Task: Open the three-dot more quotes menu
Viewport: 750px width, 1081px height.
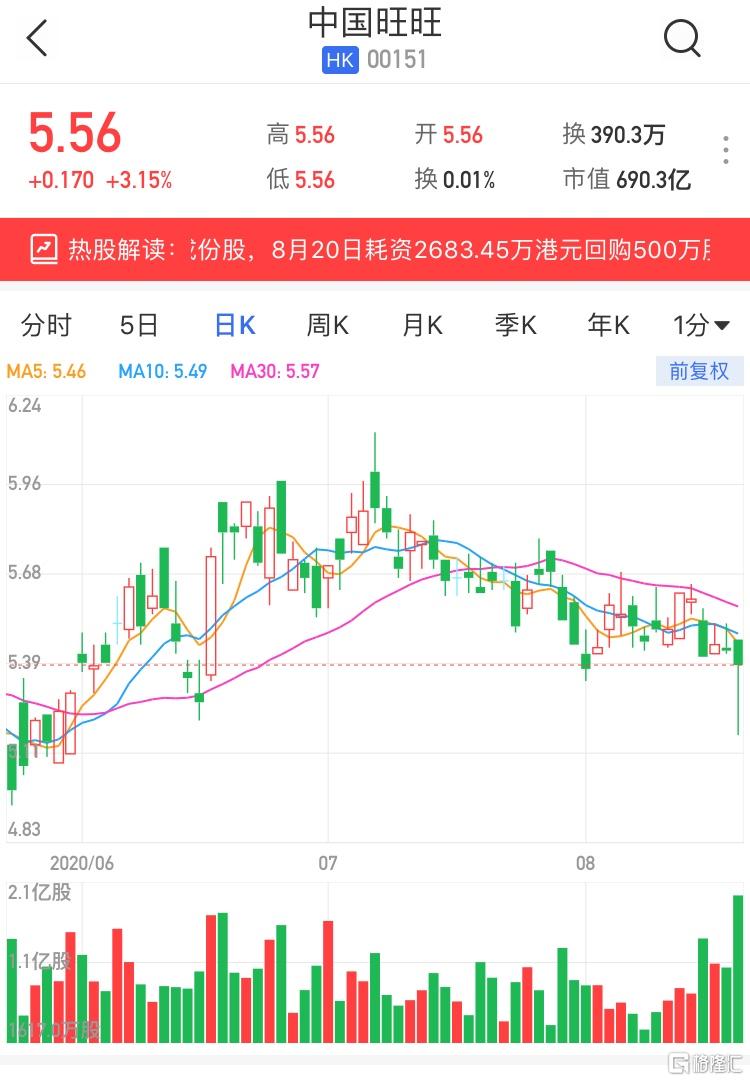Action: coord(727,150)
